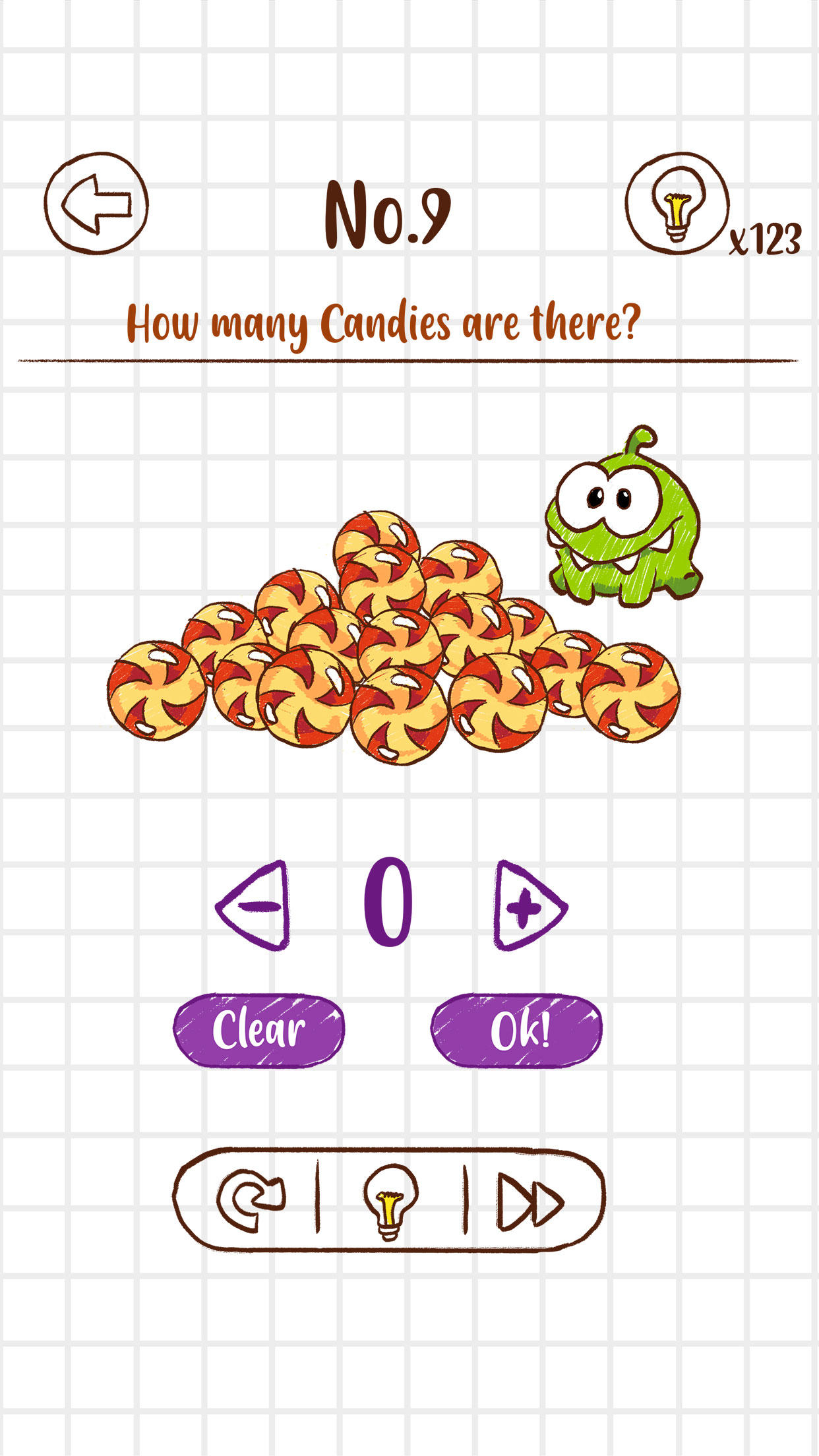The height and width of the screenshot is (1456, 819).
Task: Open the hint bulb with x123 counter
Action: pyautogui.click(x=677, y=204)
